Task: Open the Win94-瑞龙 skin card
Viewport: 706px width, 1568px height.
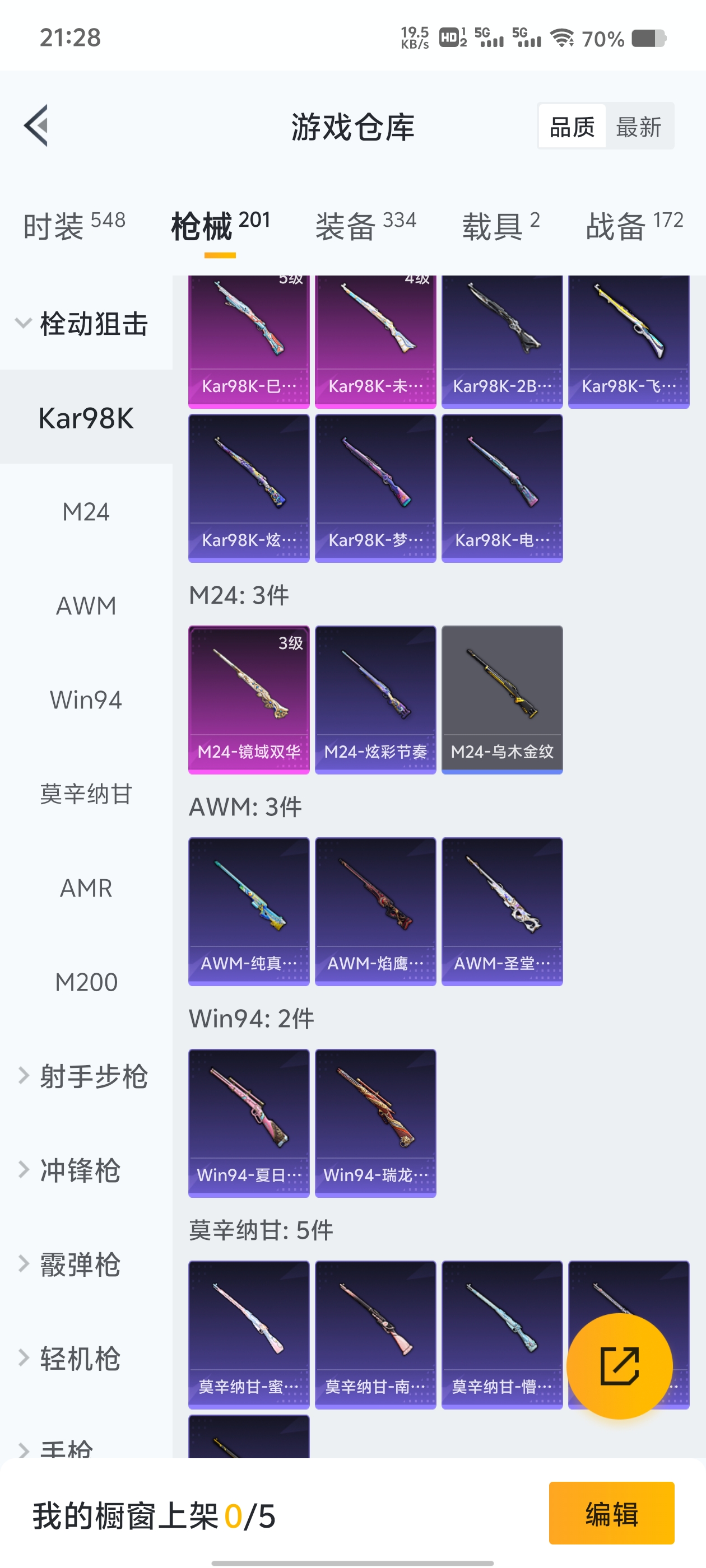Action: point(375,1123)
